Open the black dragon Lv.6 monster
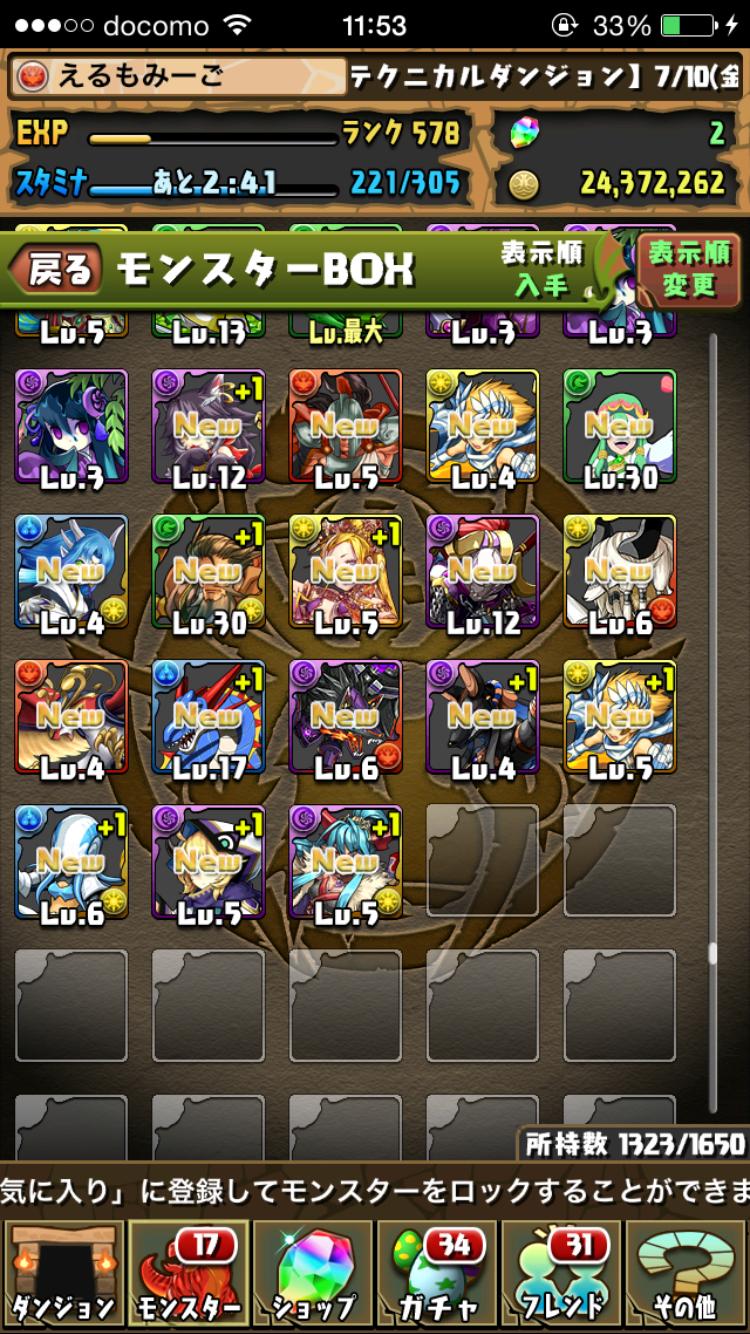Viewport: 750px width, 1334px height. 345,718
